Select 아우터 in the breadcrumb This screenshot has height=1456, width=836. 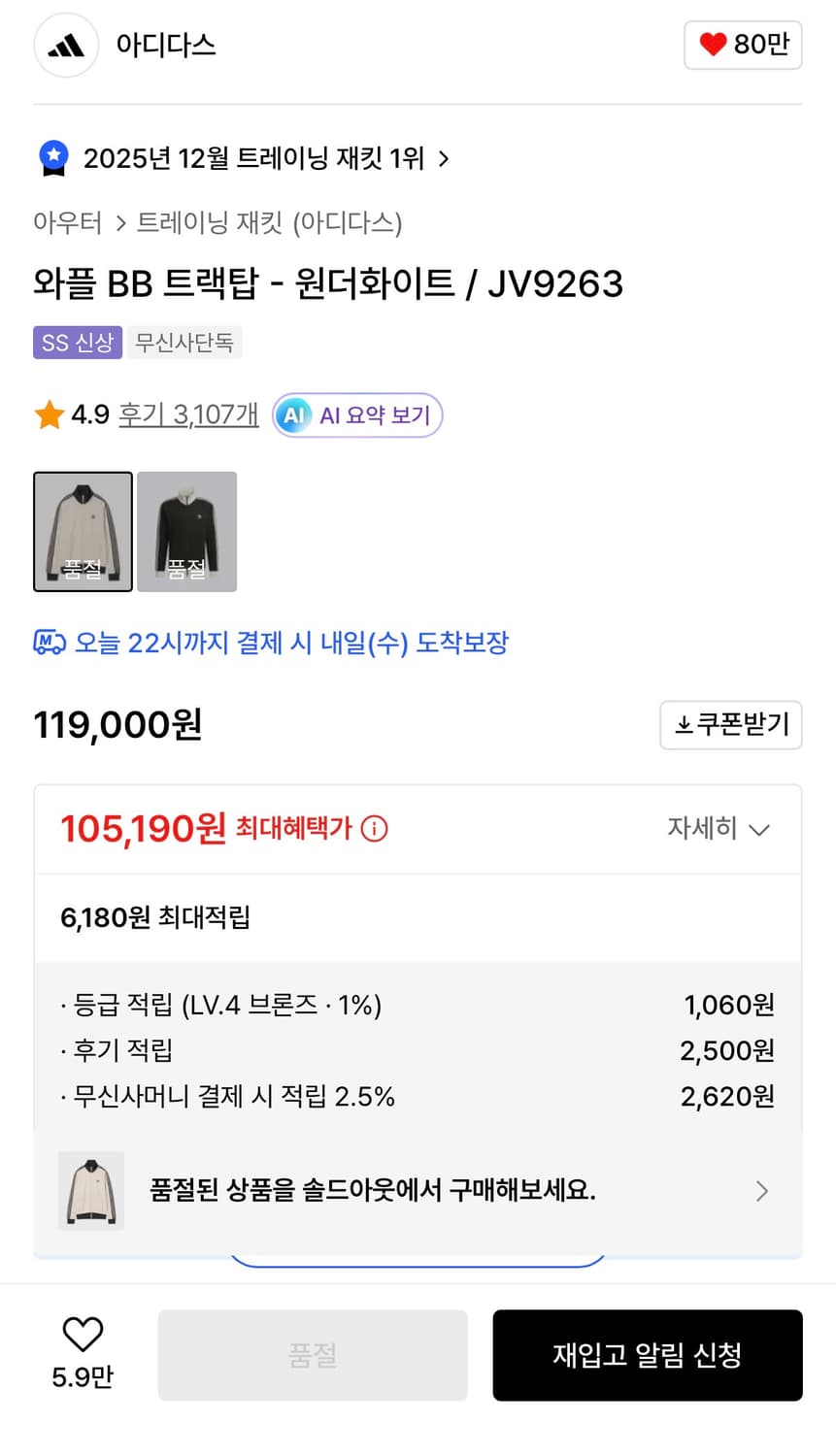67,222
